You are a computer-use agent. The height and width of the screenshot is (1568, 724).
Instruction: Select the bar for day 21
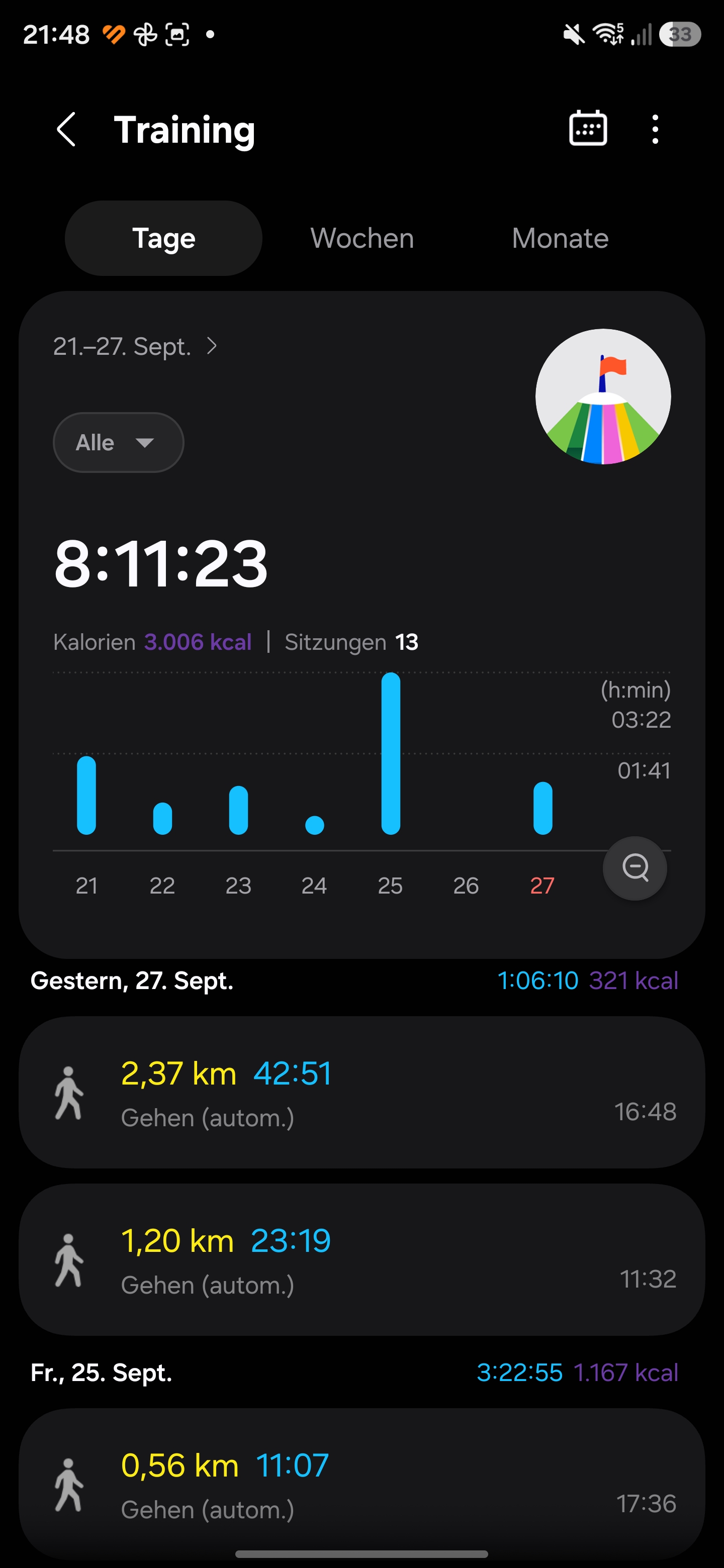coord(86,795)
